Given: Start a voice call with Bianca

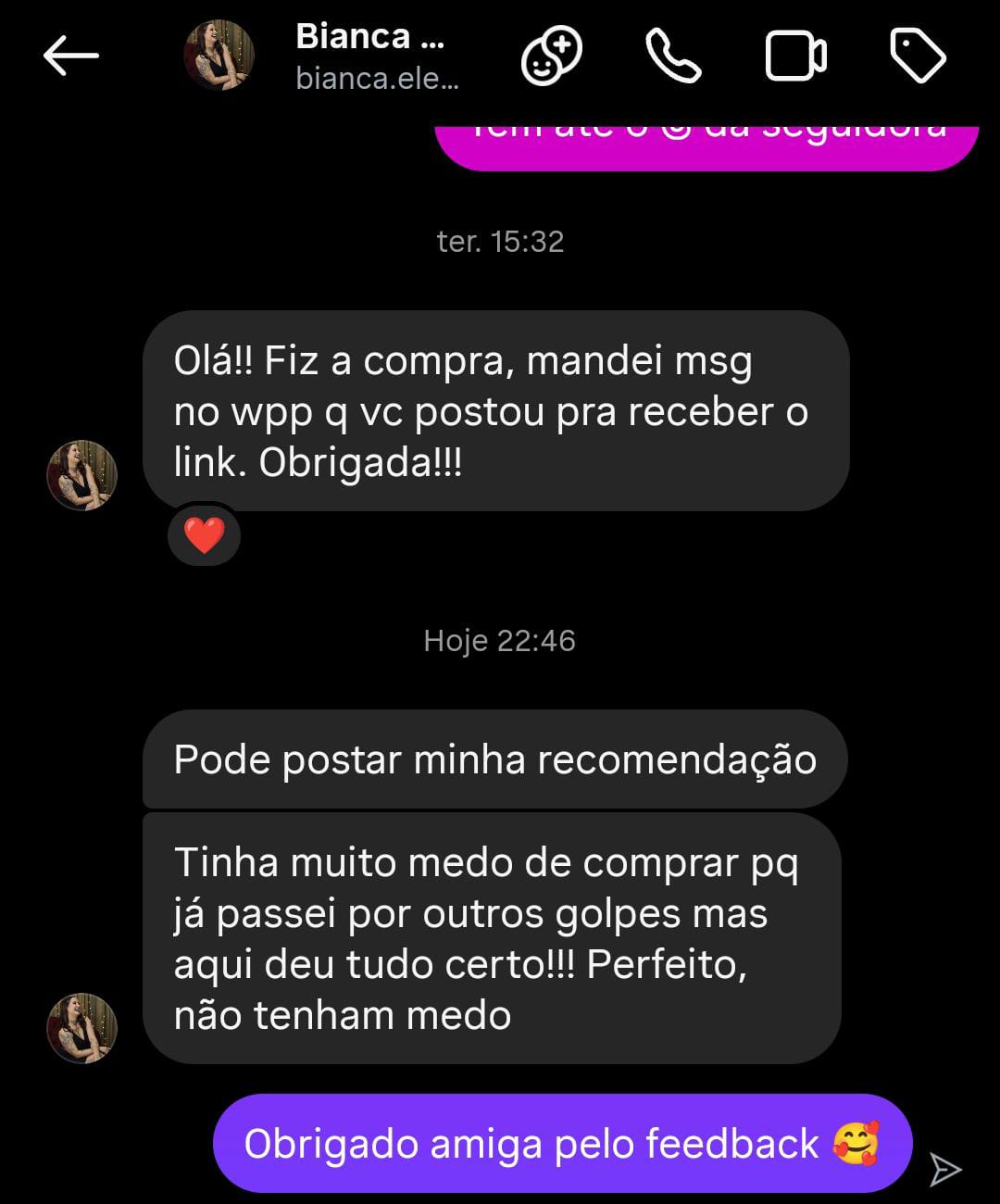Looking at the screenshot, I should (674, 56).
